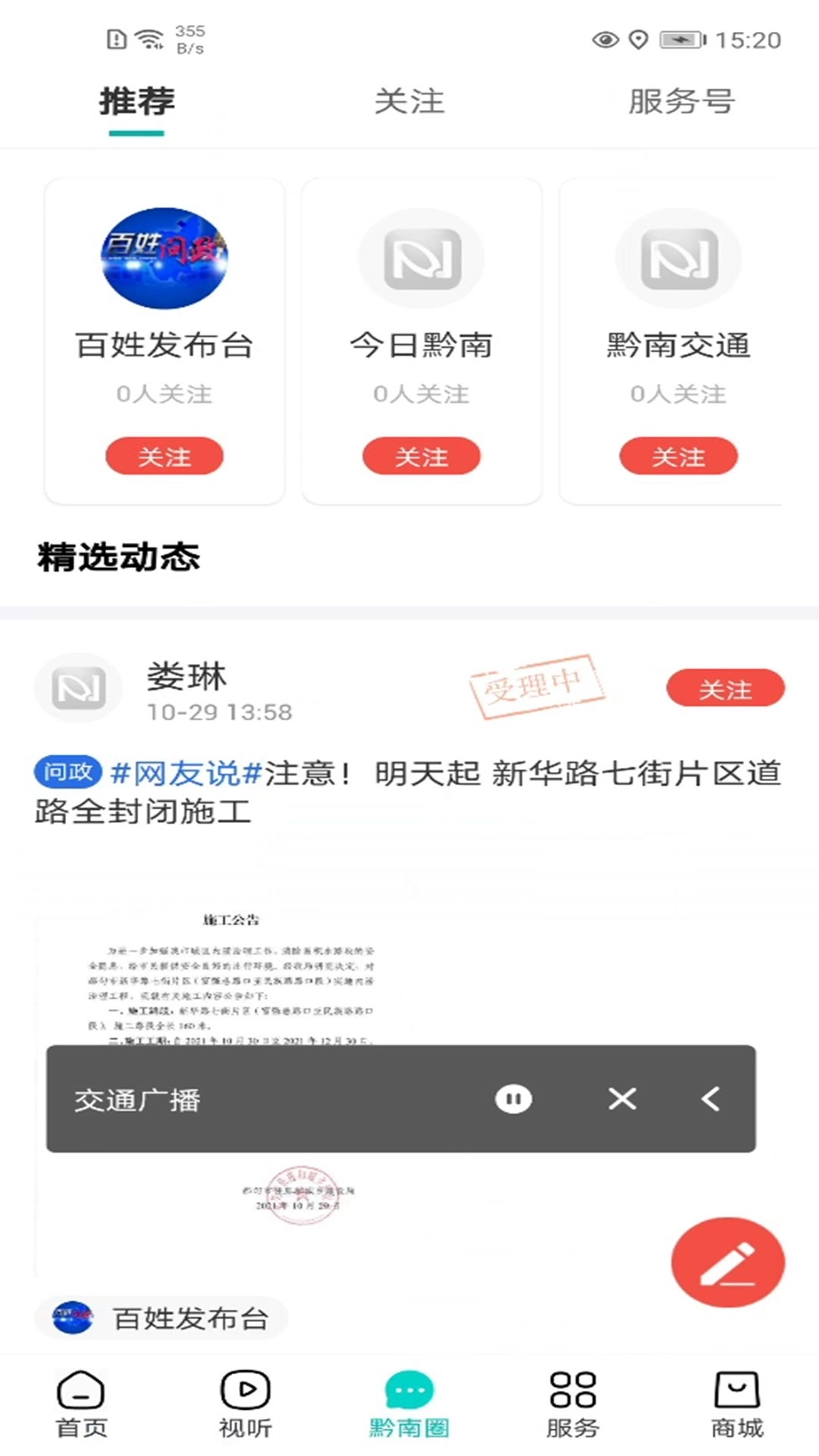Pause the 交通广播 audio playback
819x1456 pixels.
pyautogui.click(x=513, y=1099)
